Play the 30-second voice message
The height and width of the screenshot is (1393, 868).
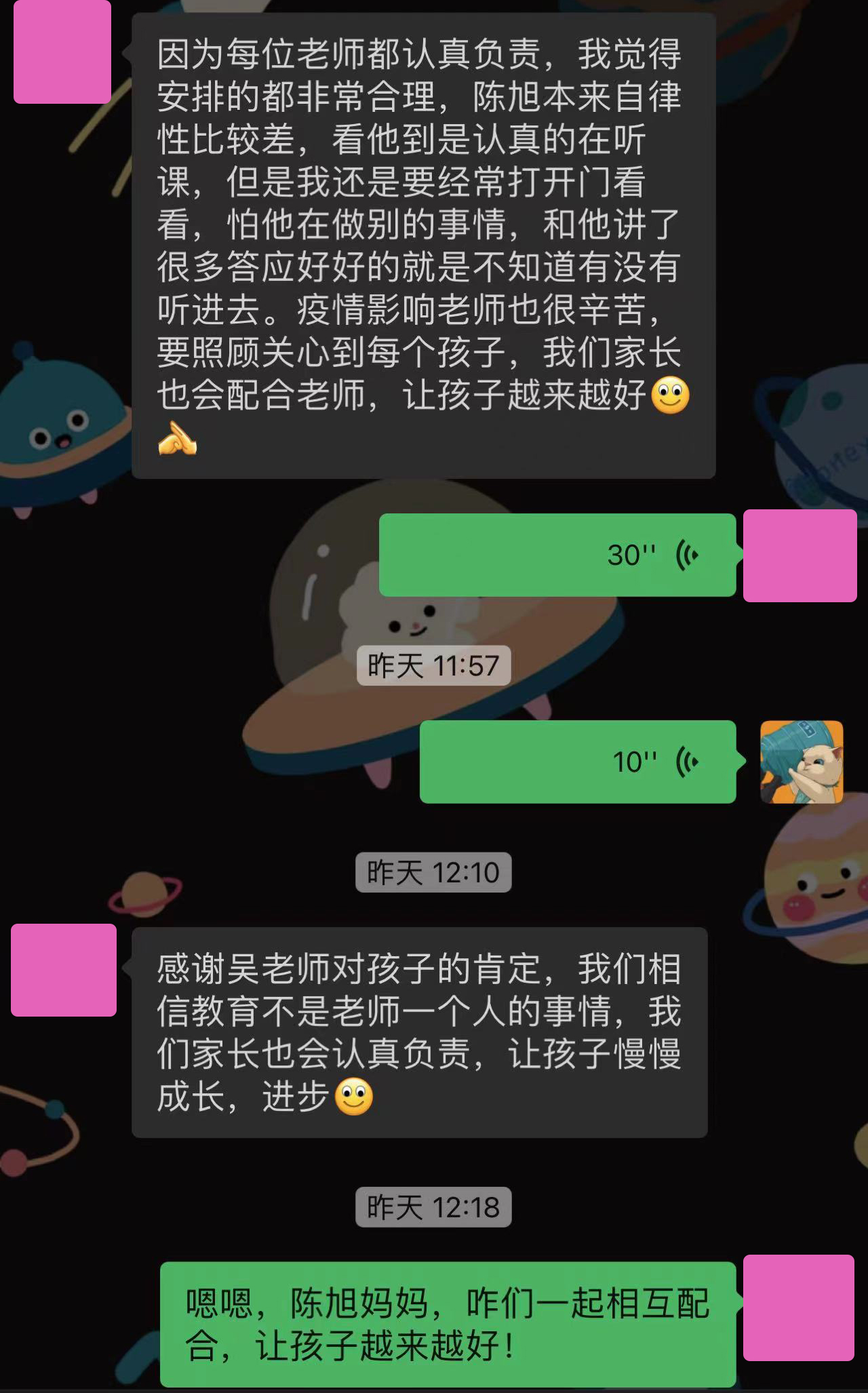tap(557, 555)
